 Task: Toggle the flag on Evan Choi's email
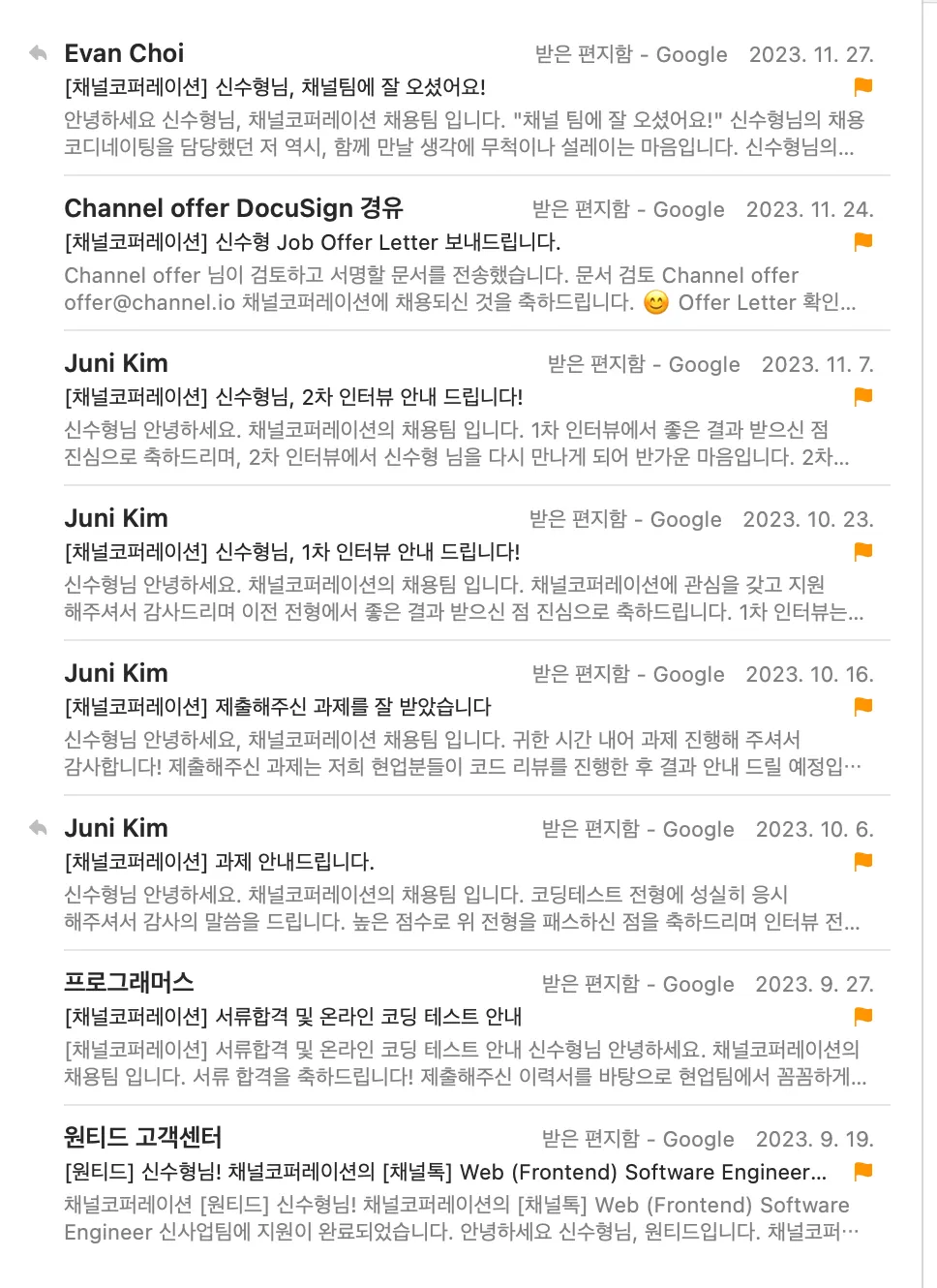tap(863, 87)
